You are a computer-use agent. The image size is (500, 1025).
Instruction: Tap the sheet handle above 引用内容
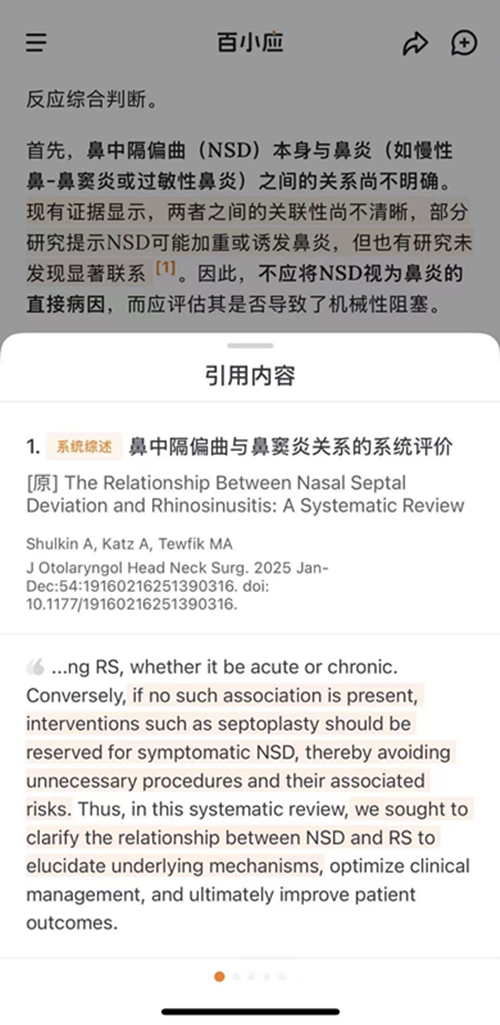pos(250,346)
